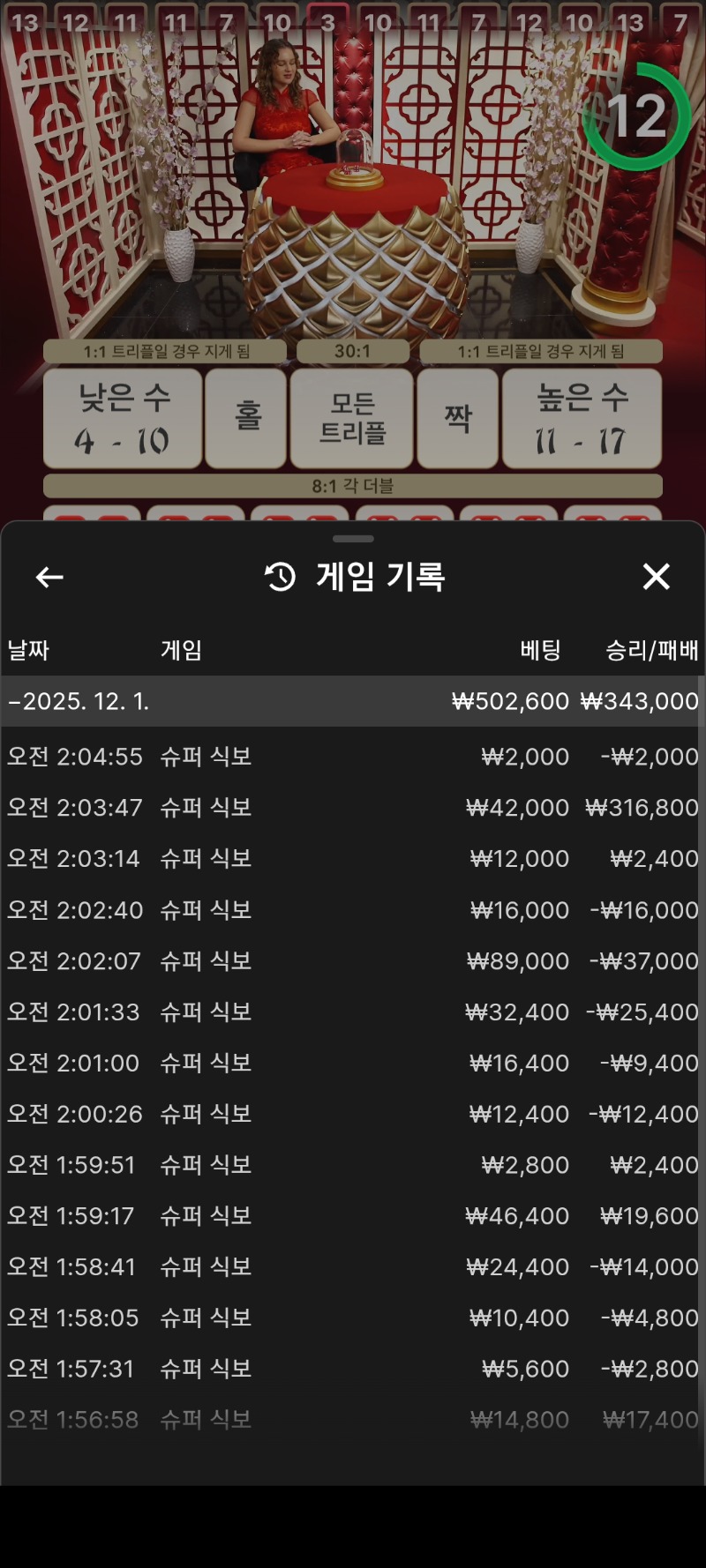Click the back arrow in game history header
Viewport: 706px width, 1568px height.
pos(49,577)
